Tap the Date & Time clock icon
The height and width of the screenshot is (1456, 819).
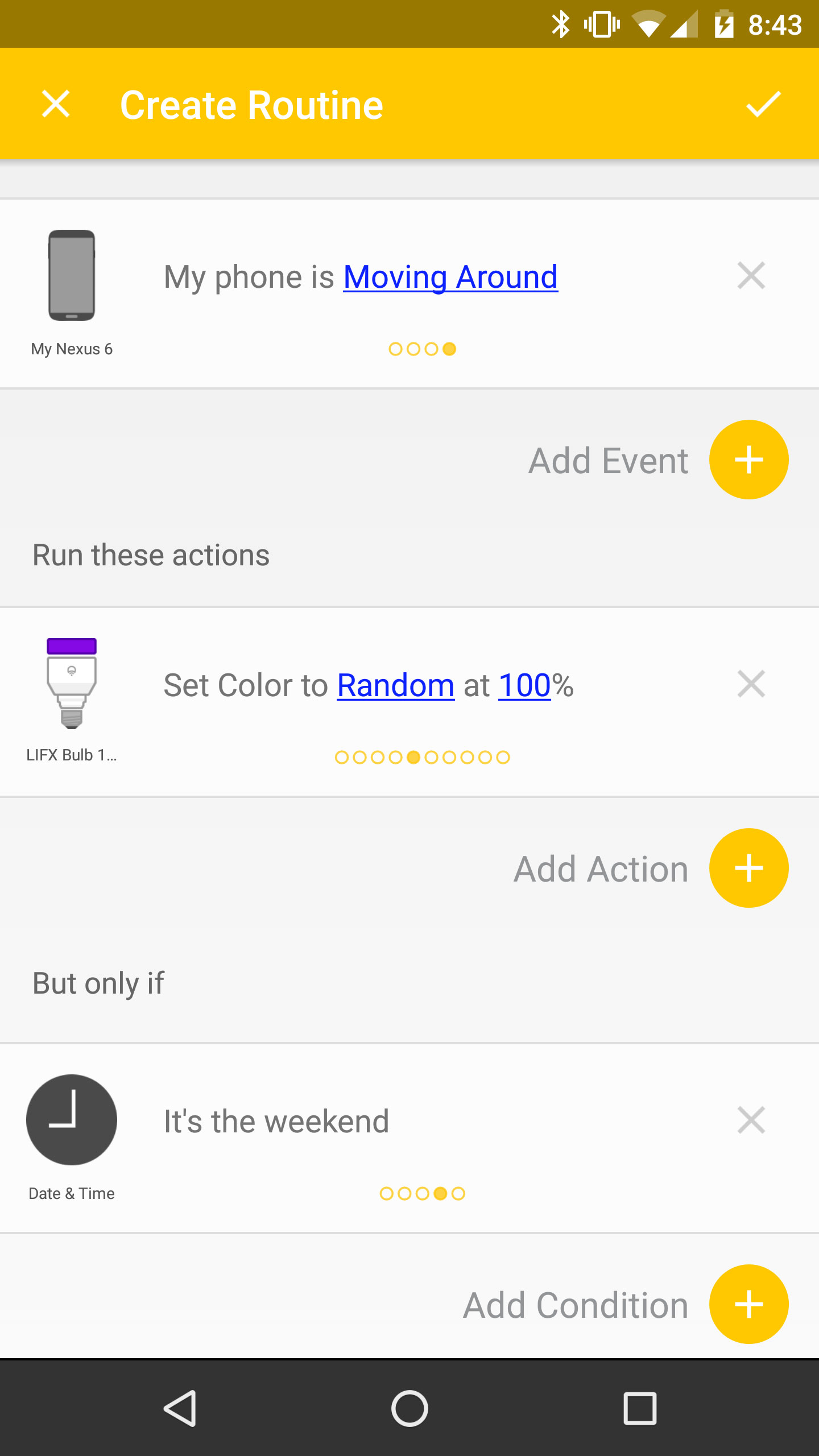click(72, 1119)
